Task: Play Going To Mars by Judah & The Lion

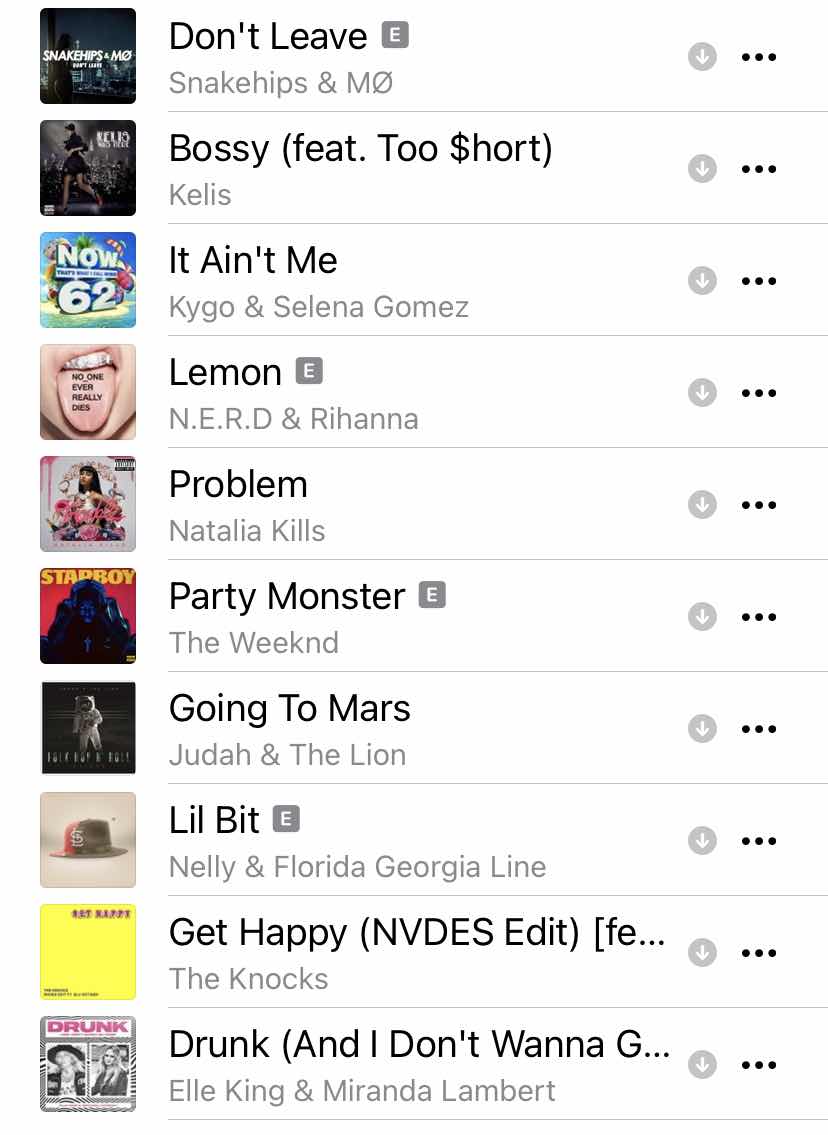Action: click(x=290, y=709)
